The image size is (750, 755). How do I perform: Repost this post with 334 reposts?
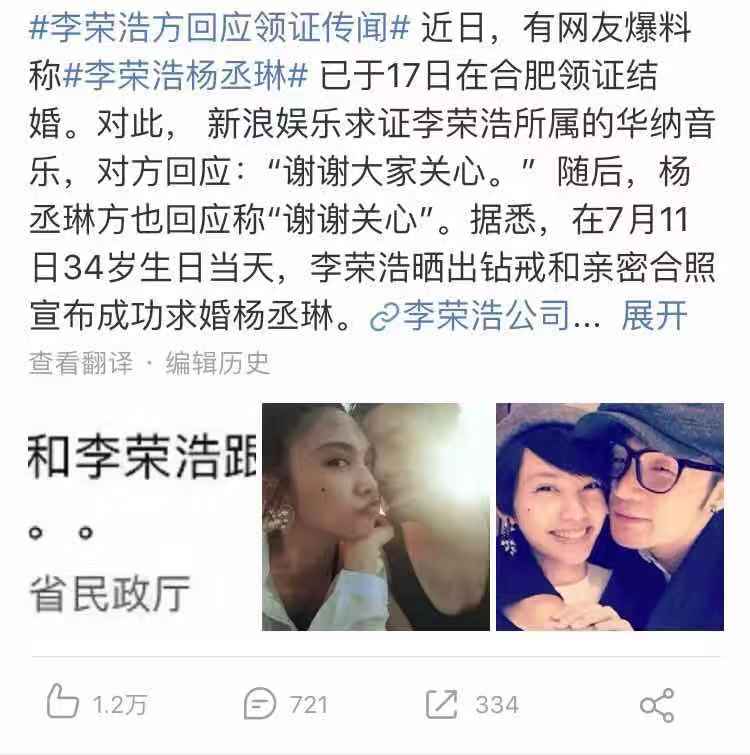(x=472, y=704)
